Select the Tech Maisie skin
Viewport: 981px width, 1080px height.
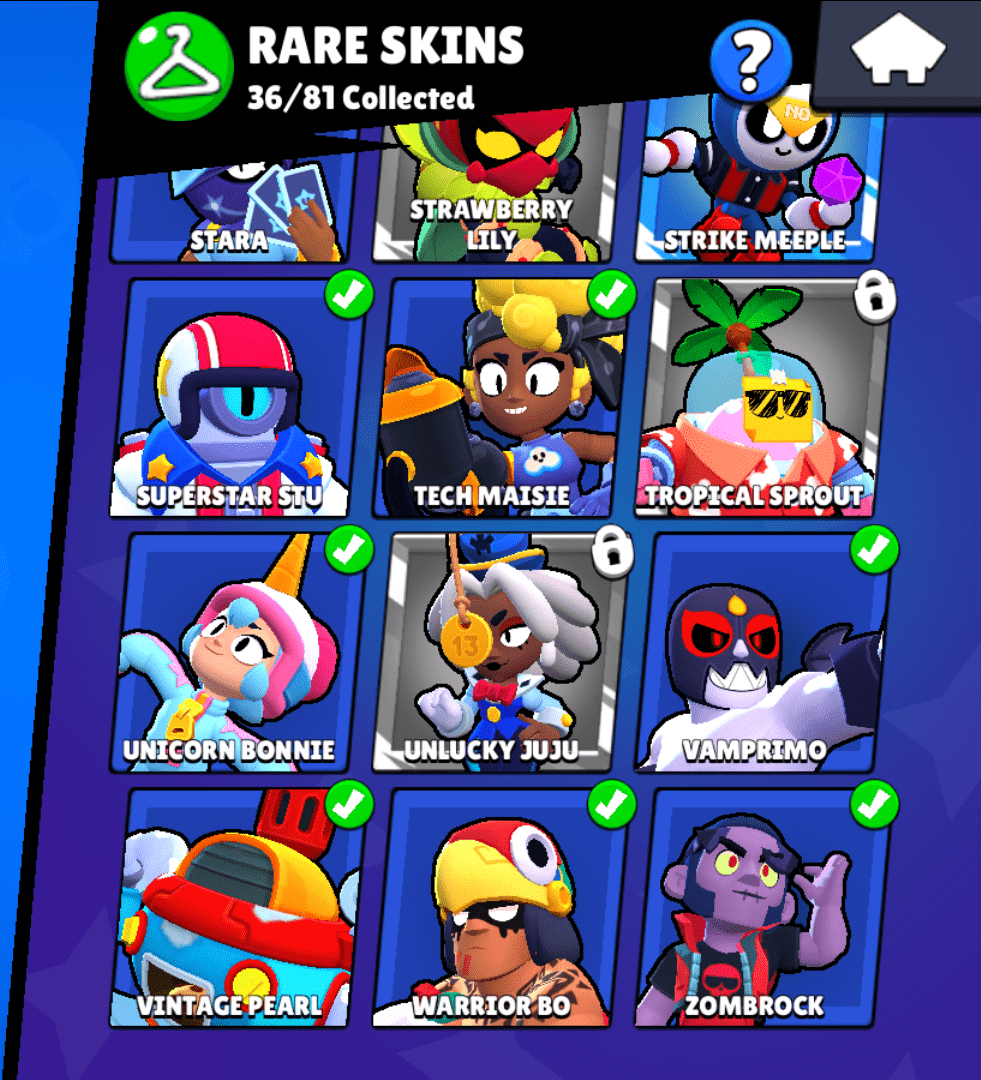[492, 400]
